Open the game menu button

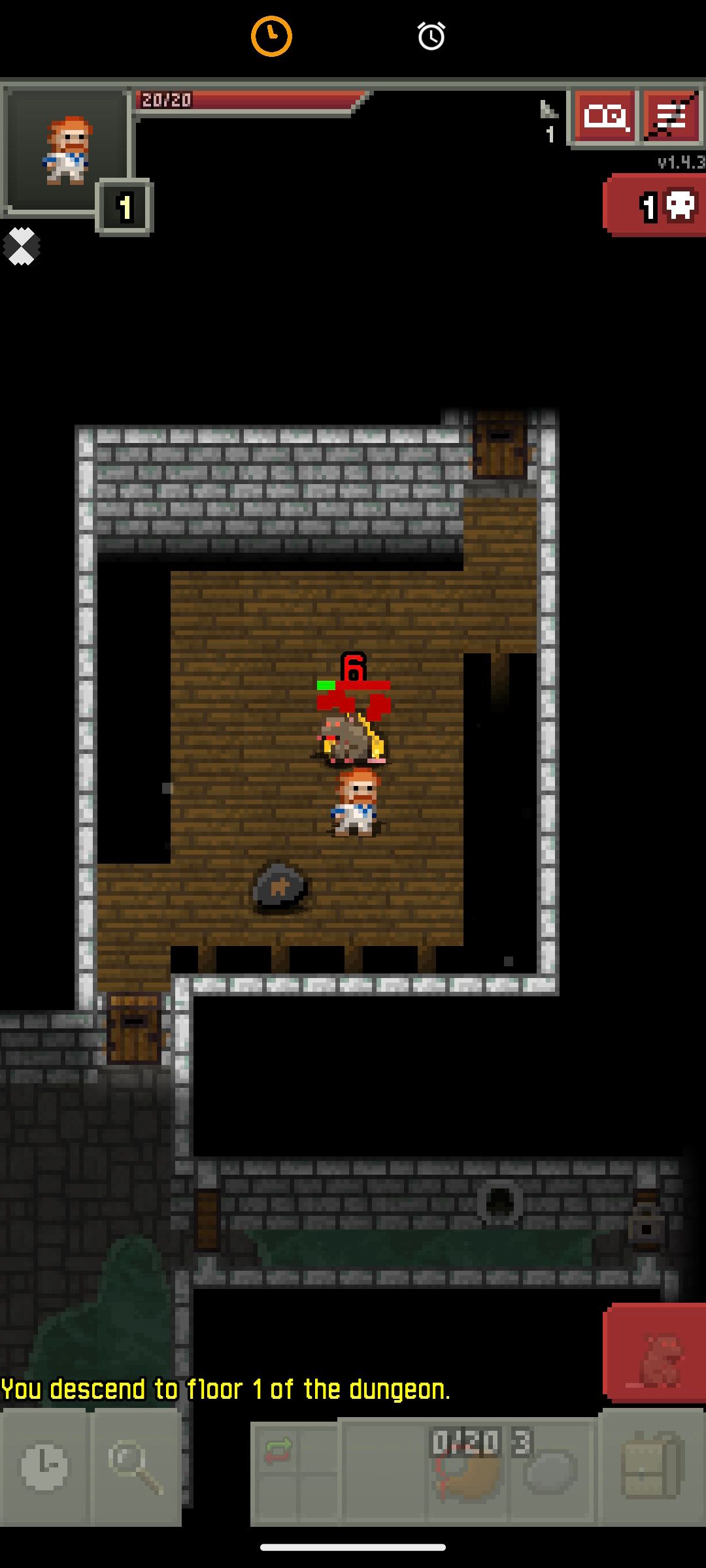tap(672, 118)
